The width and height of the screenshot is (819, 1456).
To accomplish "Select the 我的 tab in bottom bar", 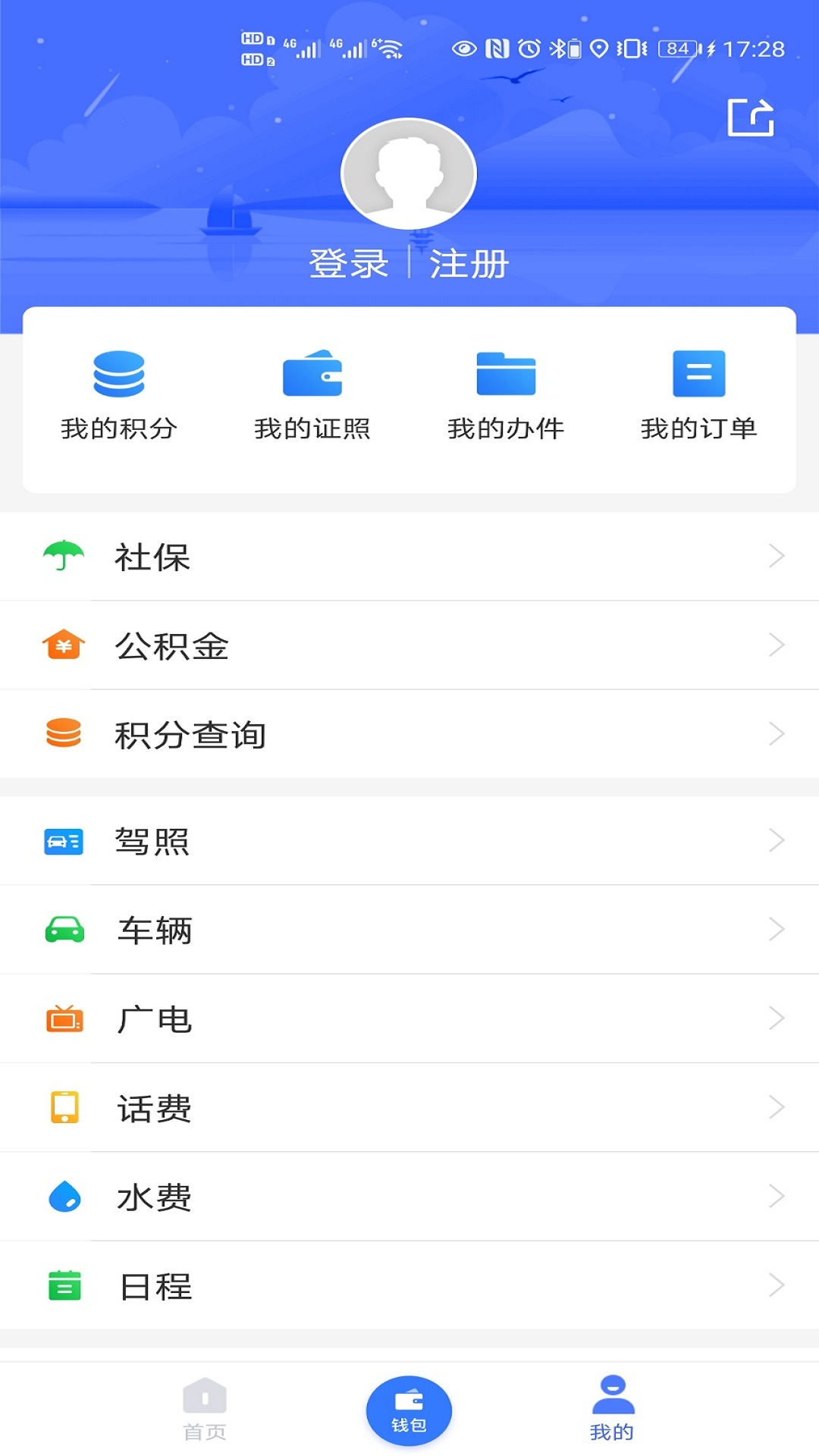I will pos(612,1409).
